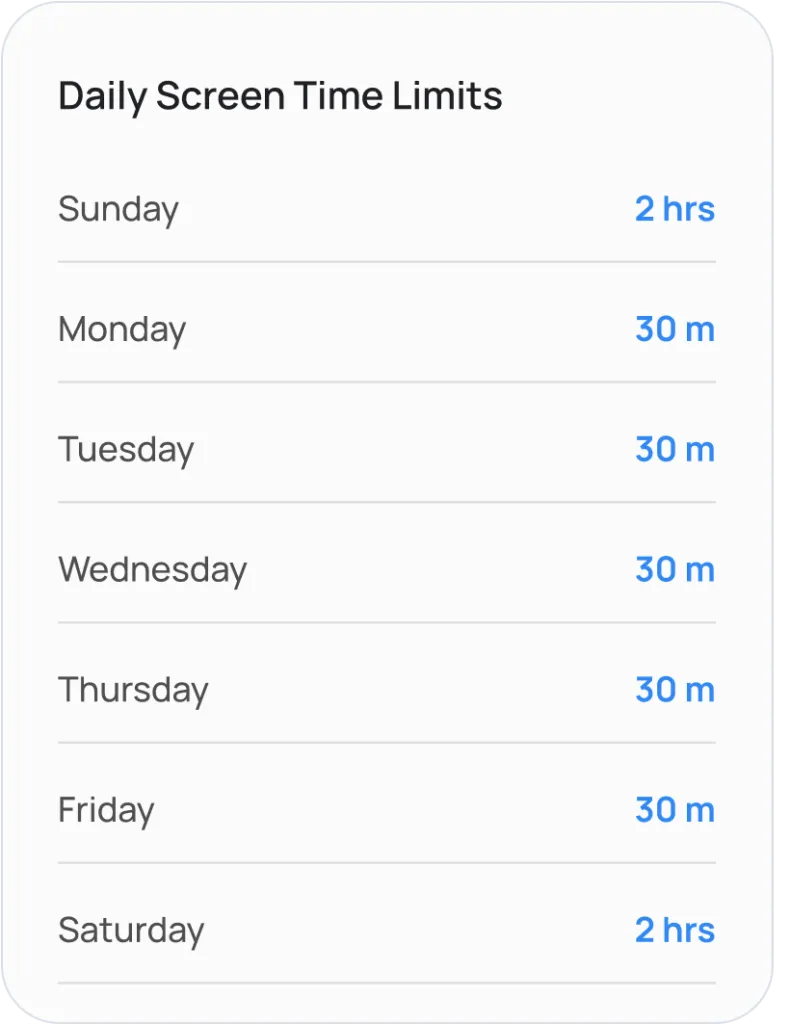The image size is (790, 1024).
Task: Select the Thursday row
Action: point(388,690)
